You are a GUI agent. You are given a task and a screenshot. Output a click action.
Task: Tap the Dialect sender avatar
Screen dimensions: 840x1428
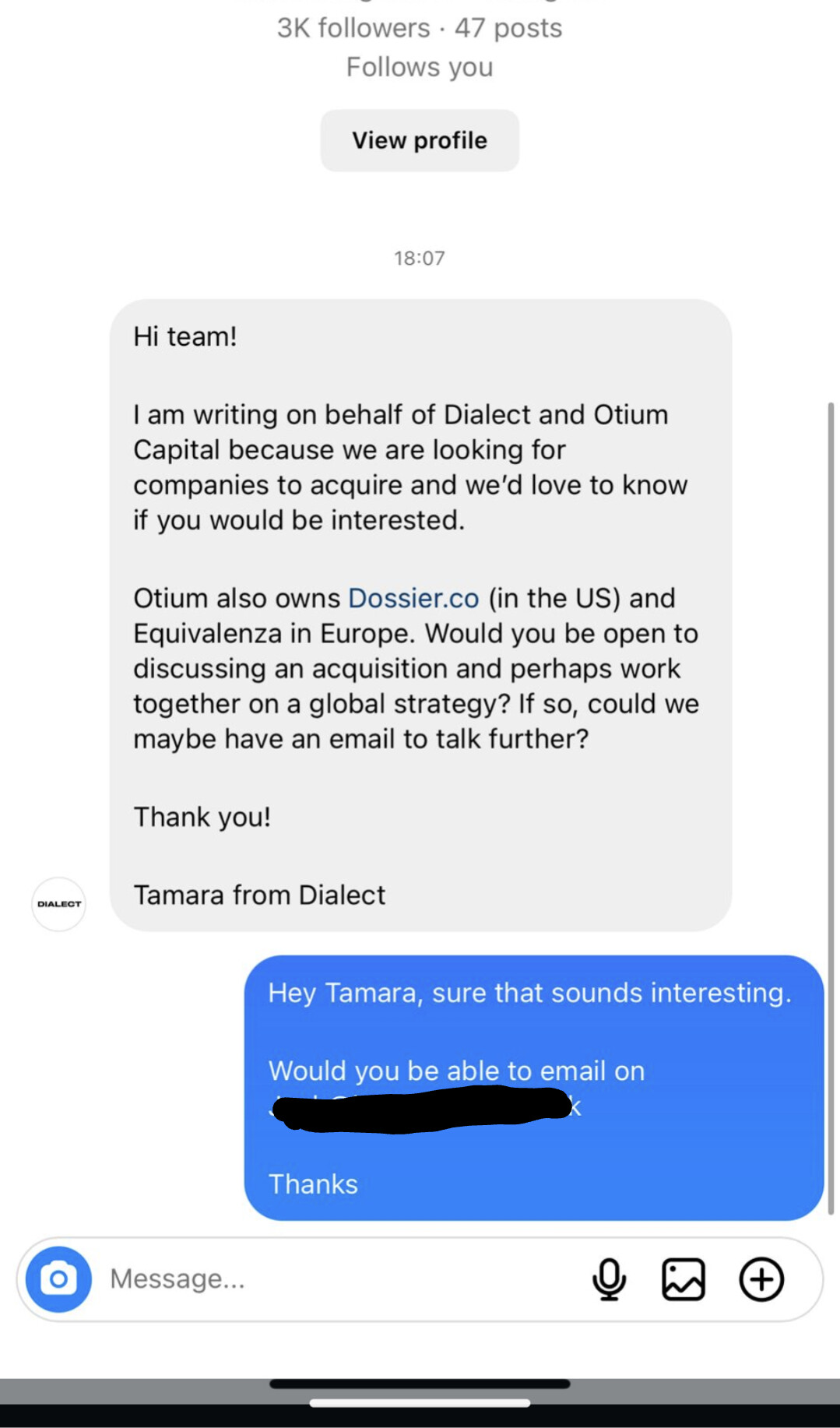(x=58, y=904)
